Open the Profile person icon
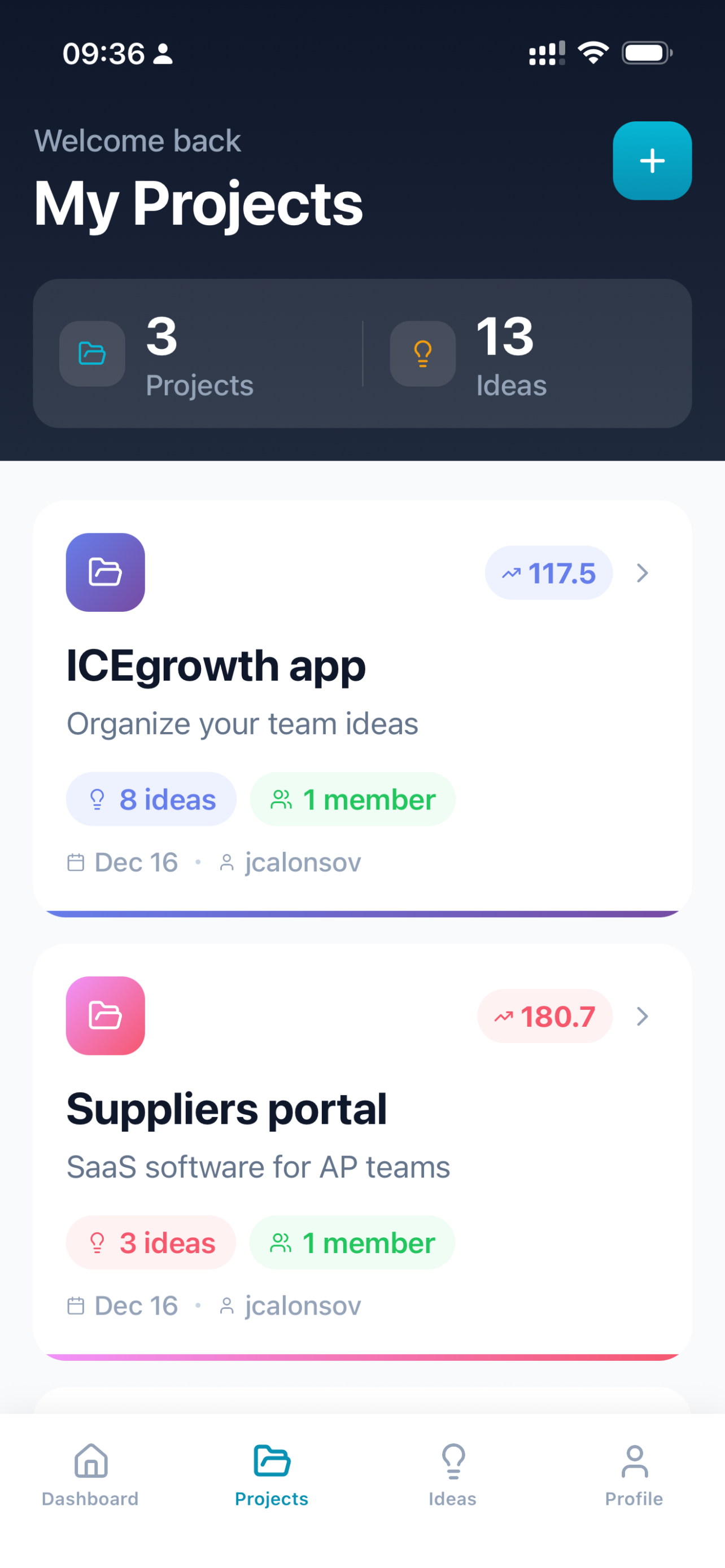 (634, 1461)
